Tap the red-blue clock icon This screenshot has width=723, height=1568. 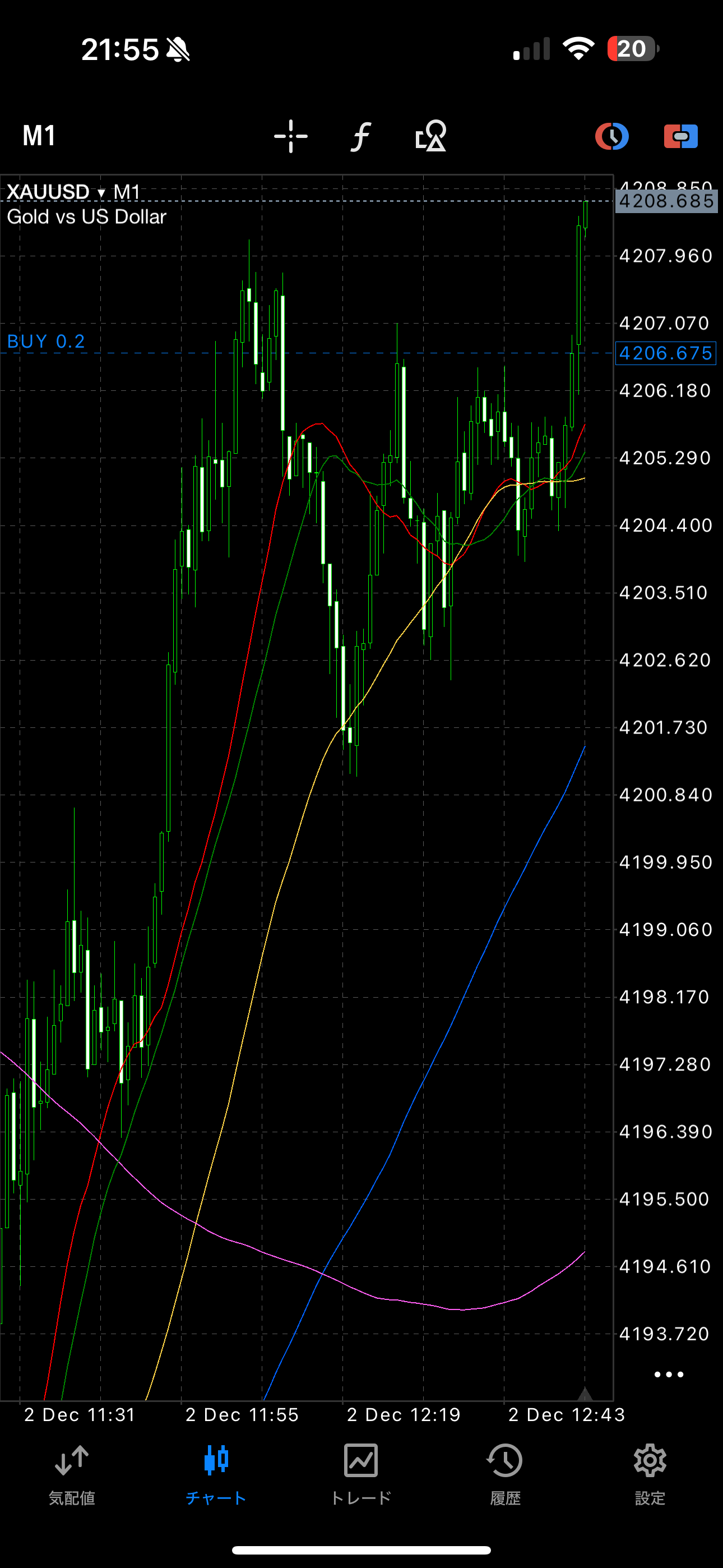pyautogui.click(x=611, y=136)
